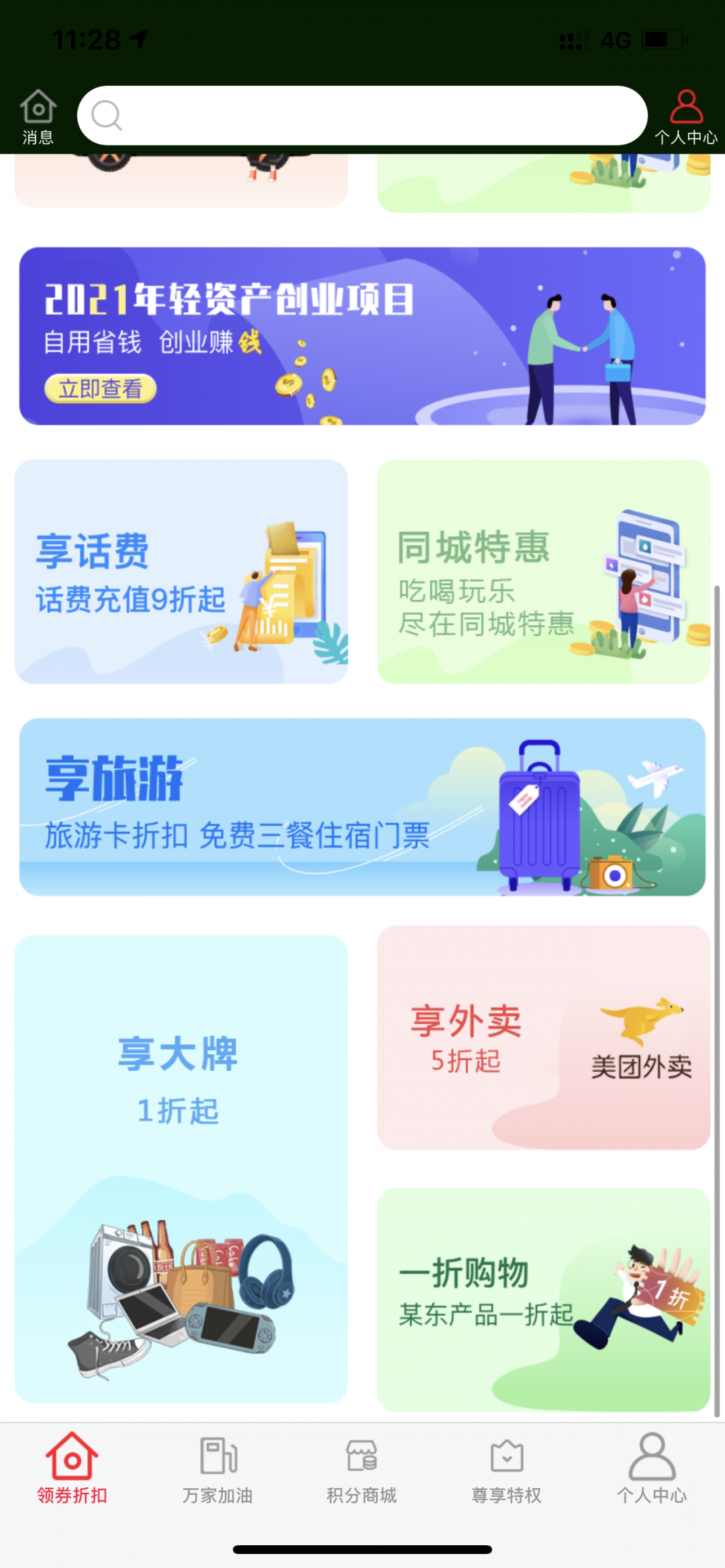Screen dimensions: 725x1568
Task: Open the 享旅游 travel banner
Action: click(x=362, y=807)
